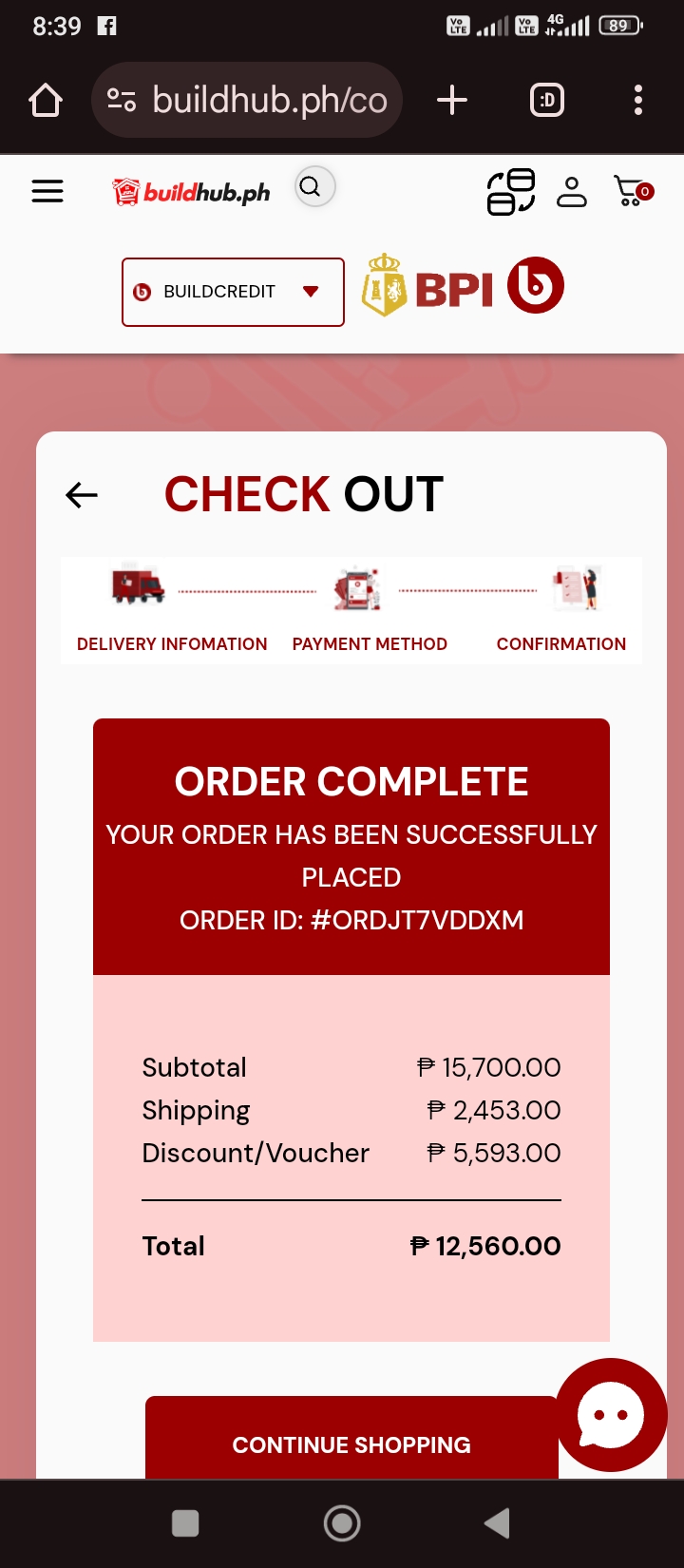Tap the buildhub.ph logo
This screenshot has width=684, height=1568.
pyautogui.click(x=191, y=192)
